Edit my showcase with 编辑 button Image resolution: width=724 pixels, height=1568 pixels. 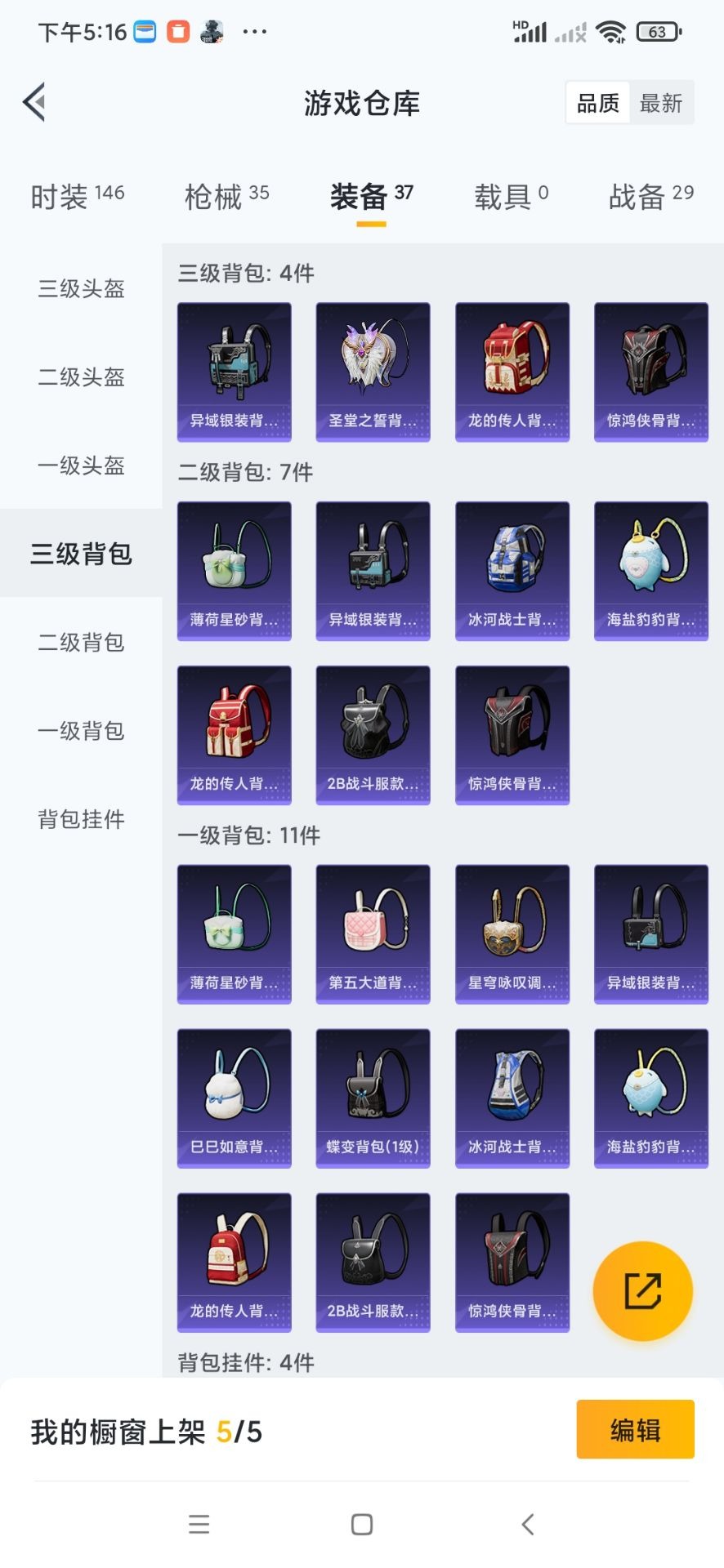(x=635, y=1429)
